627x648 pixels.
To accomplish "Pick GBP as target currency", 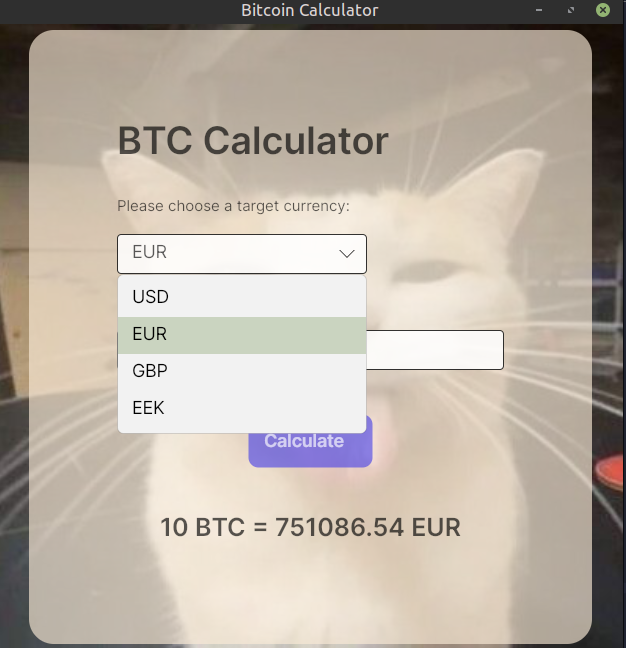I will [241, 371].
